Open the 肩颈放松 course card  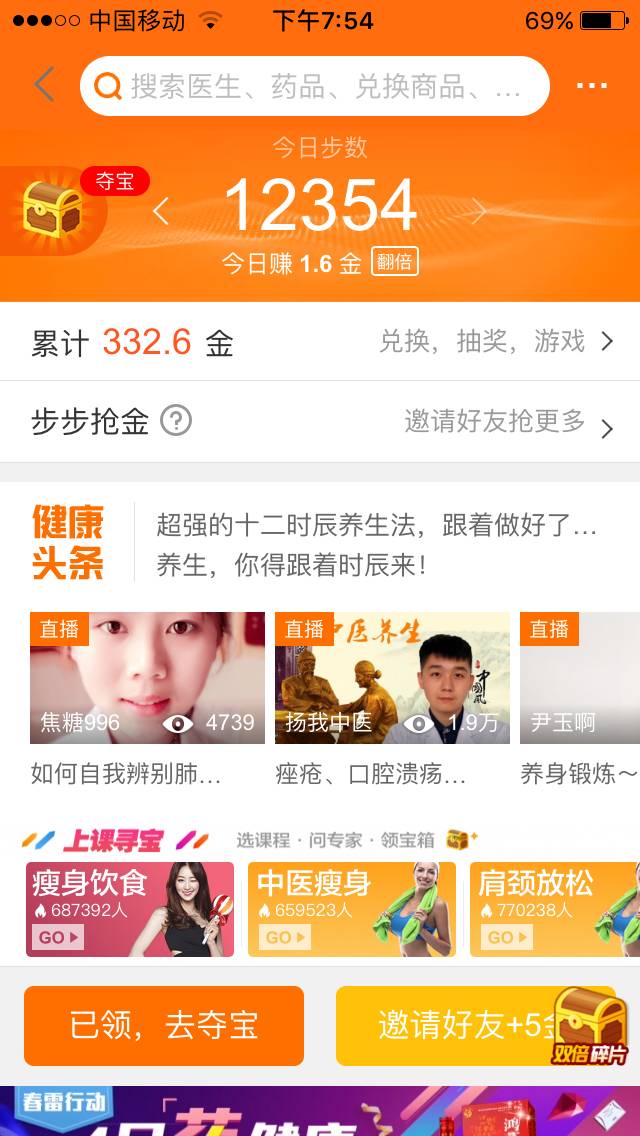coord(555,909)
